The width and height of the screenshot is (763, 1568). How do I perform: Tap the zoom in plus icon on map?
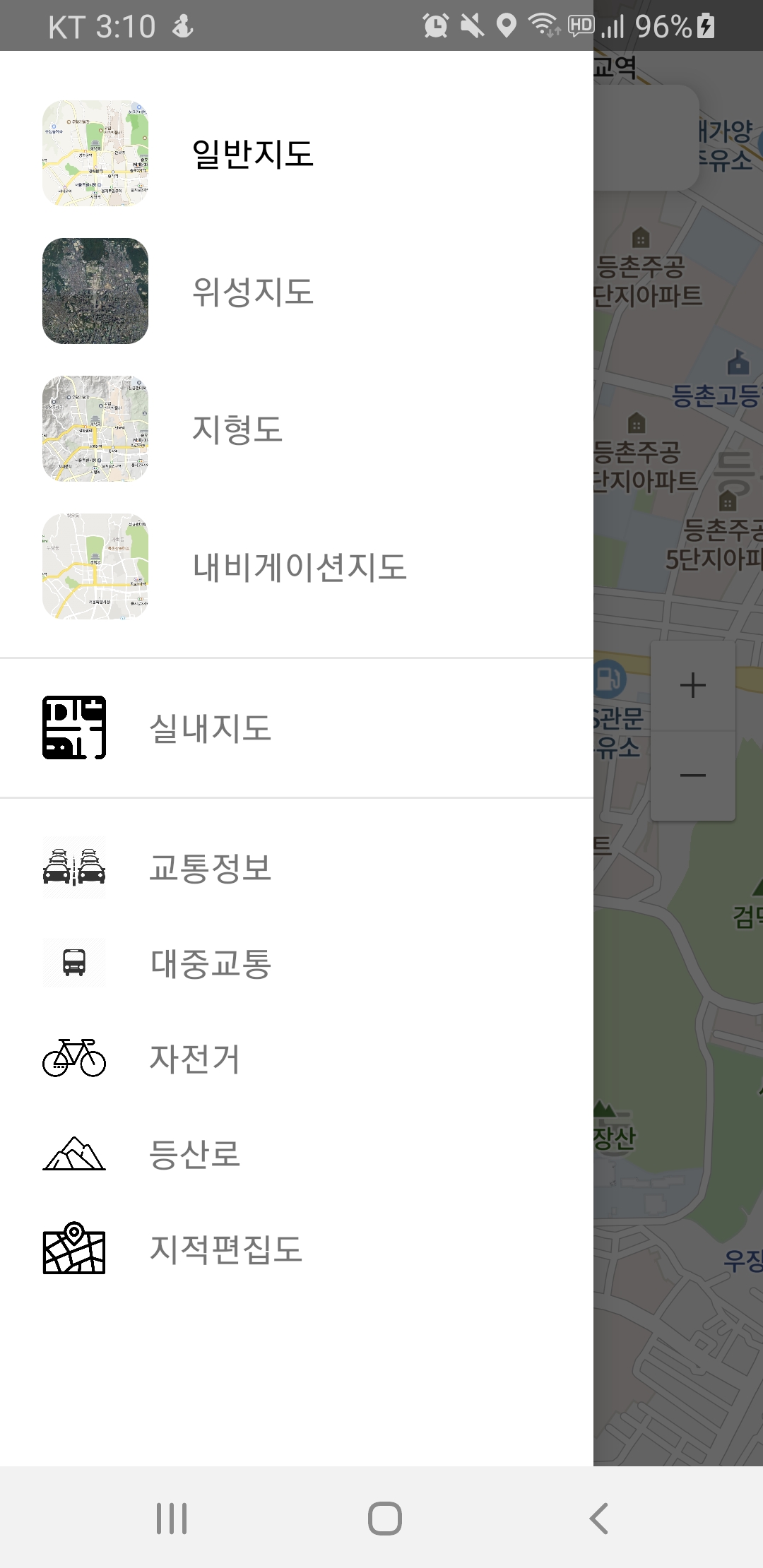point(692,684)
